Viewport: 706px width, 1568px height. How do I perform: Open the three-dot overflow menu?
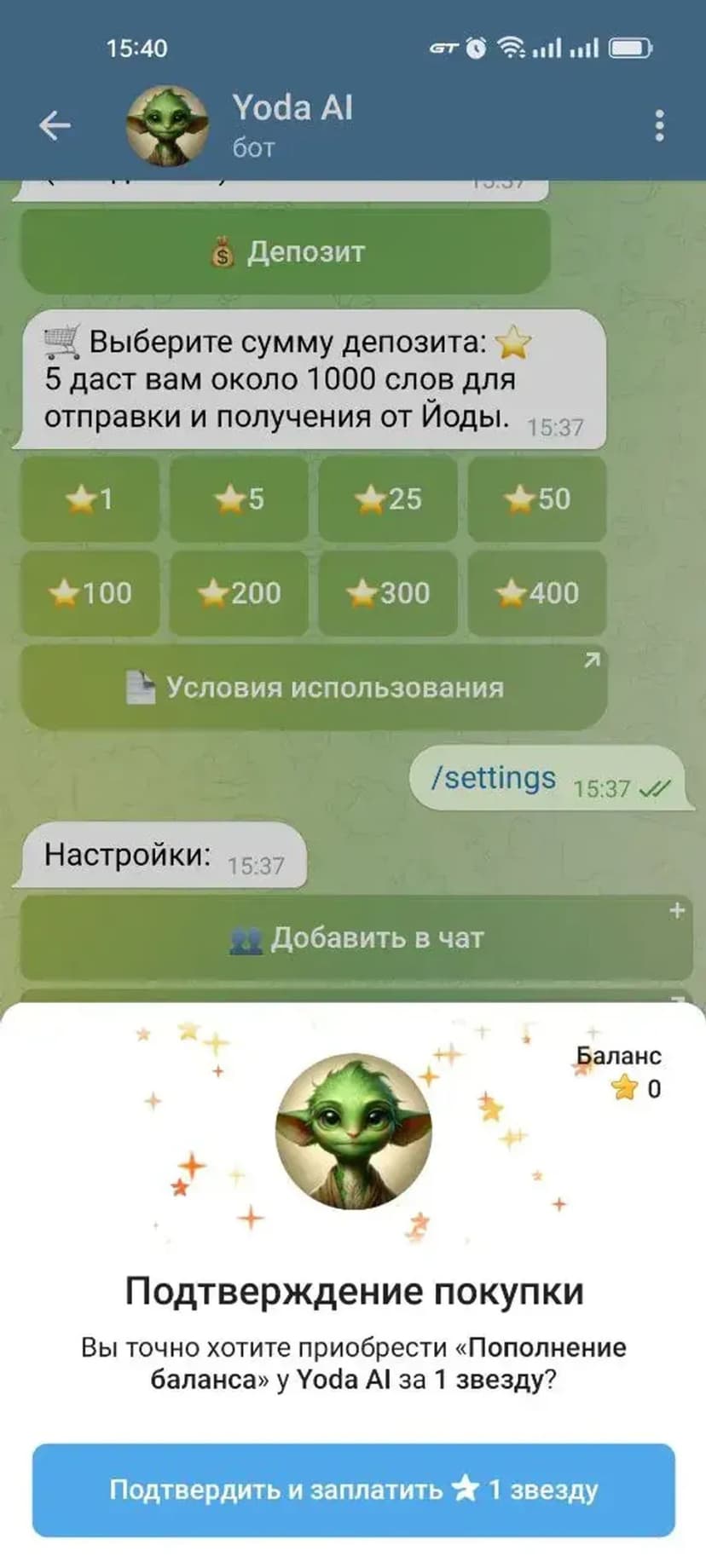pyautogui.click(x=658, y=126)
